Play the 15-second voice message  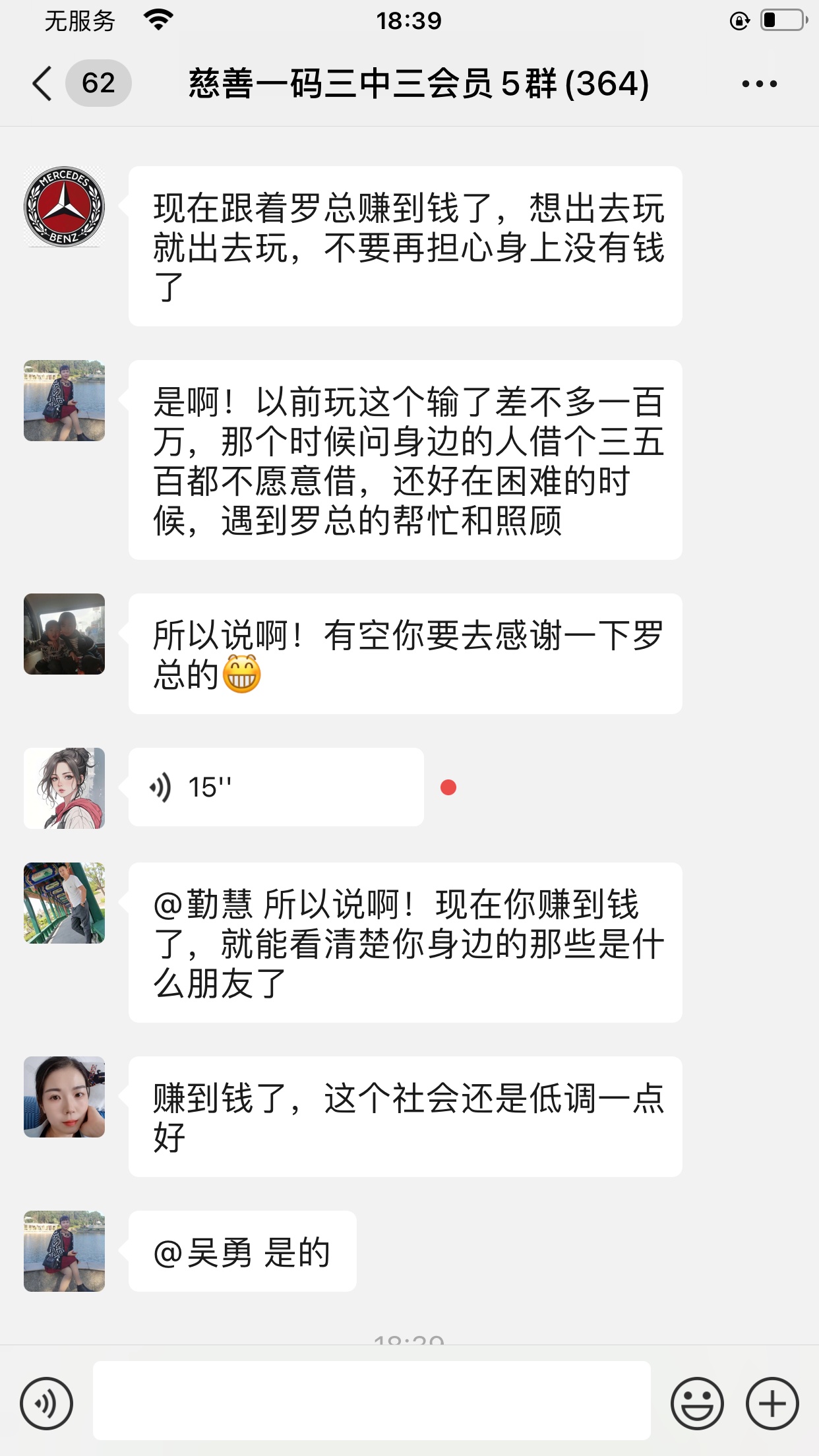tap(276, 787)
